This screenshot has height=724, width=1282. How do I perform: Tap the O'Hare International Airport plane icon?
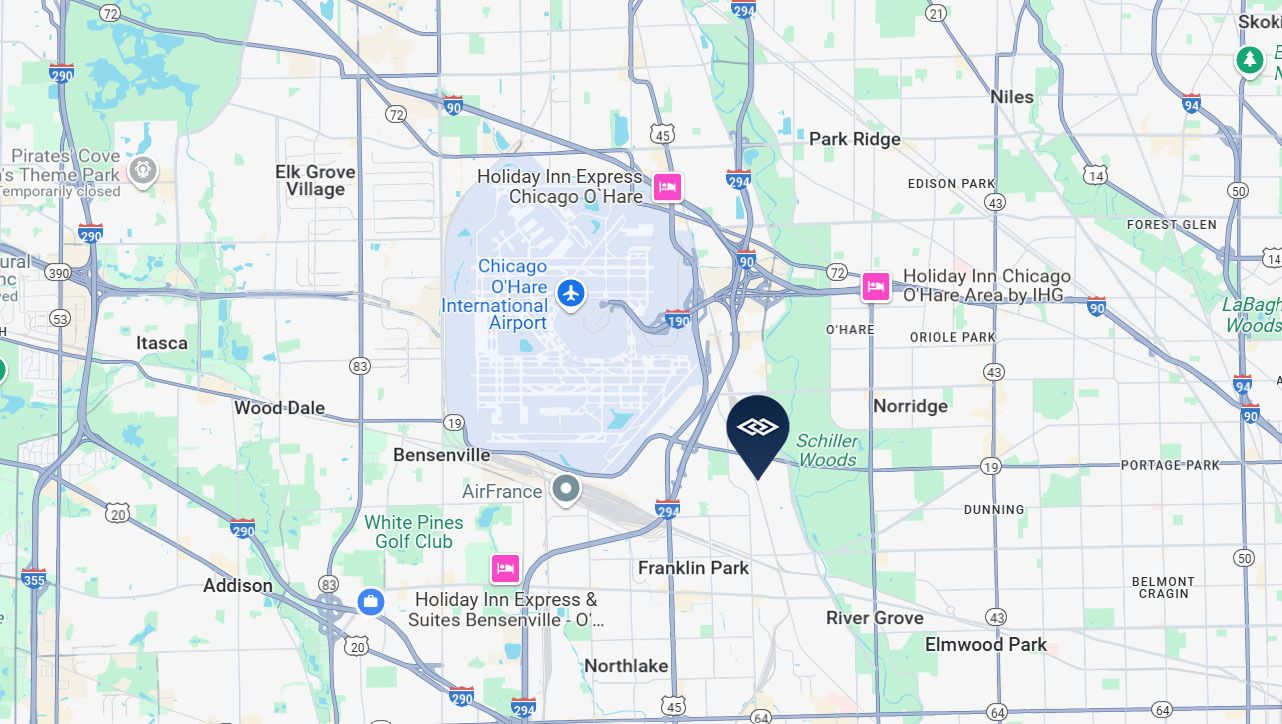pos(571,294)
